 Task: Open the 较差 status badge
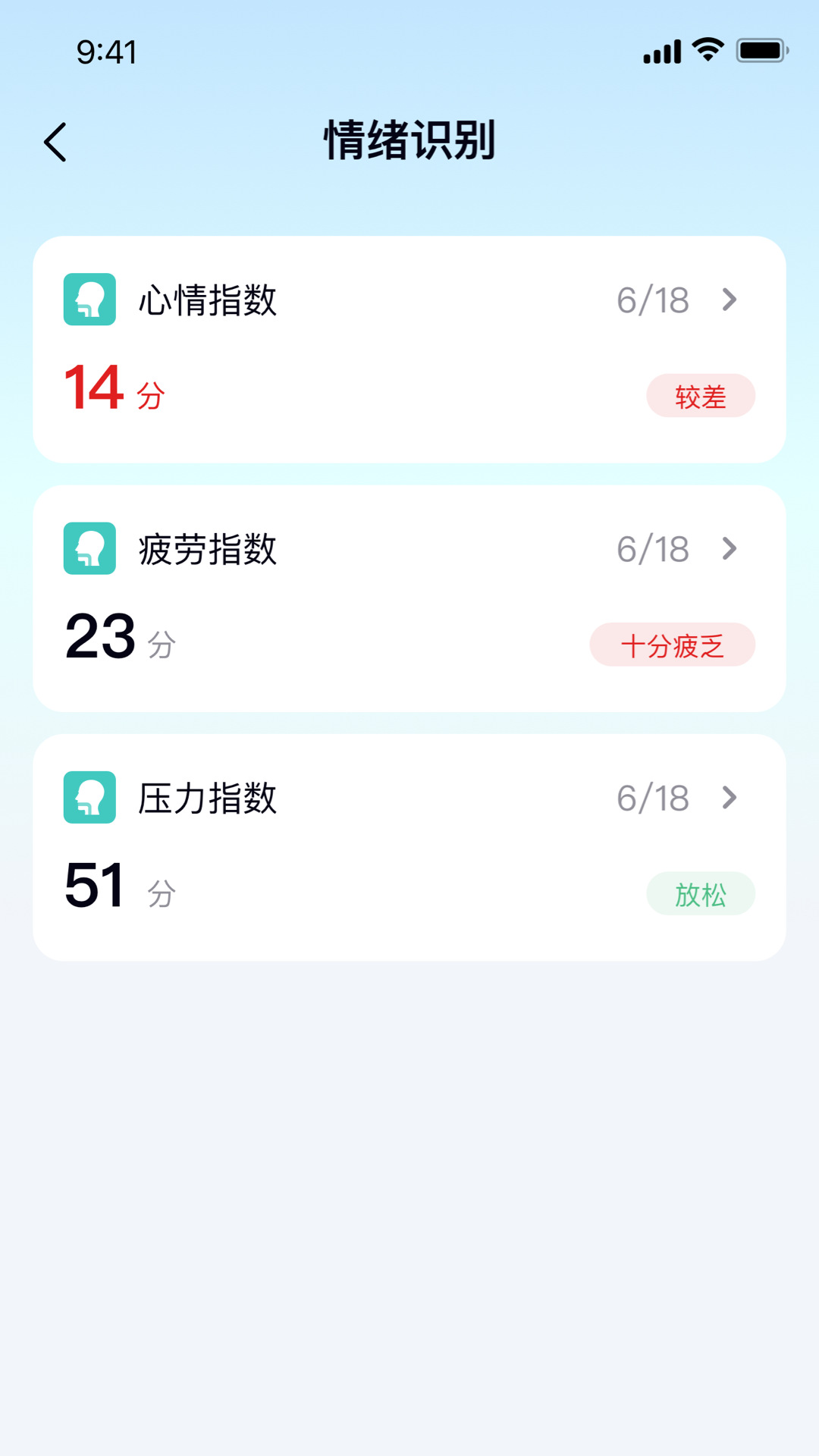click(x=700, y=395)
